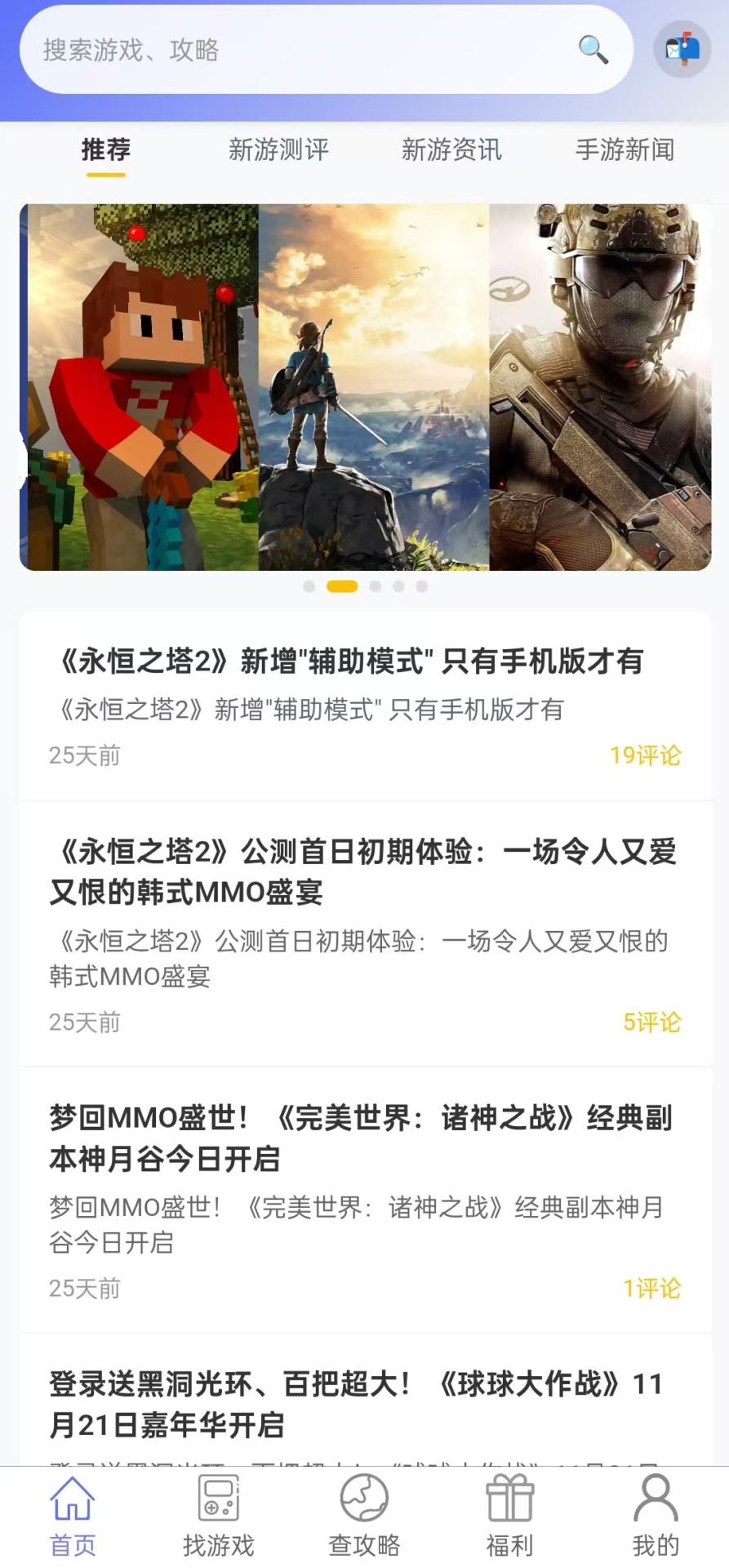Switch to the 手游新闻 tab
This screenshot has height=1568, width=729.
coord(625,150)
